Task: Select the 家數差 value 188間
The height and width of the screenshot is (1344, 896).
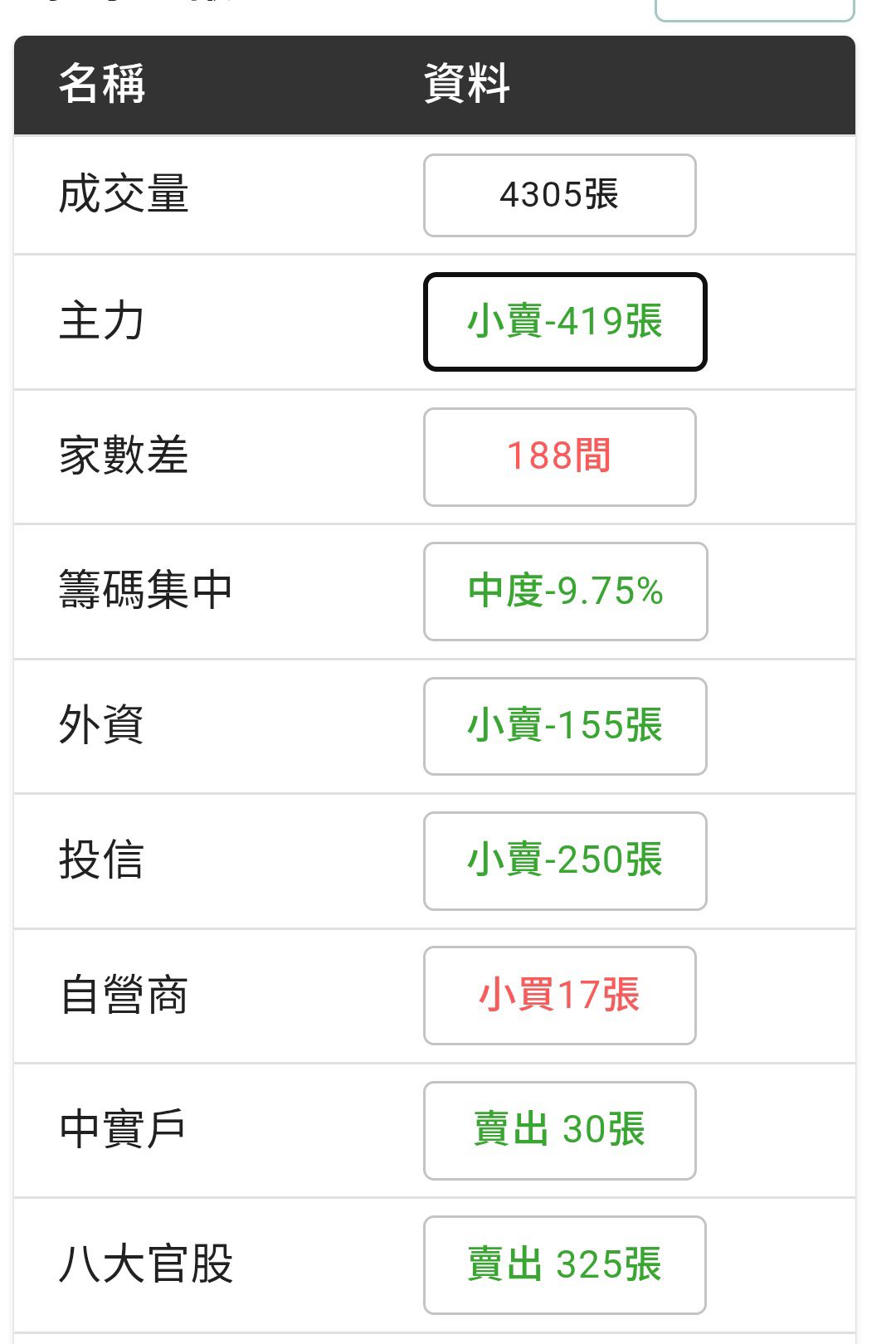Action: [x=559, y=456]
